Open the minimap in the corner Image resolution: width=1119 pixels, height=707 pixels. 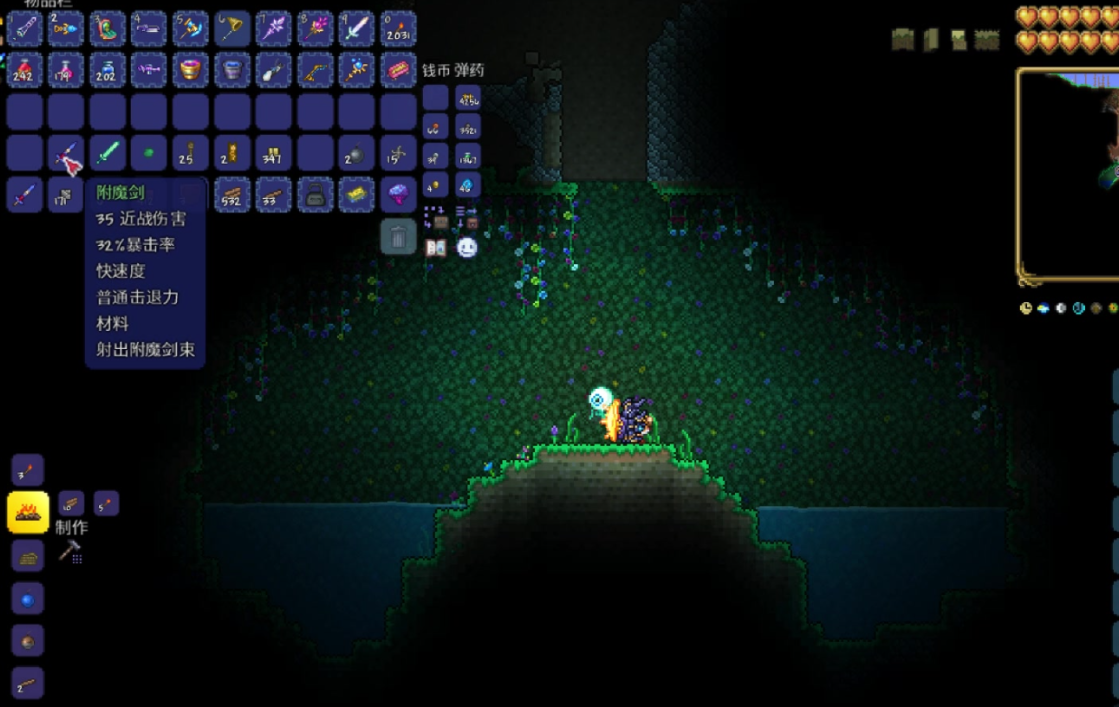tap(1068, 175)
